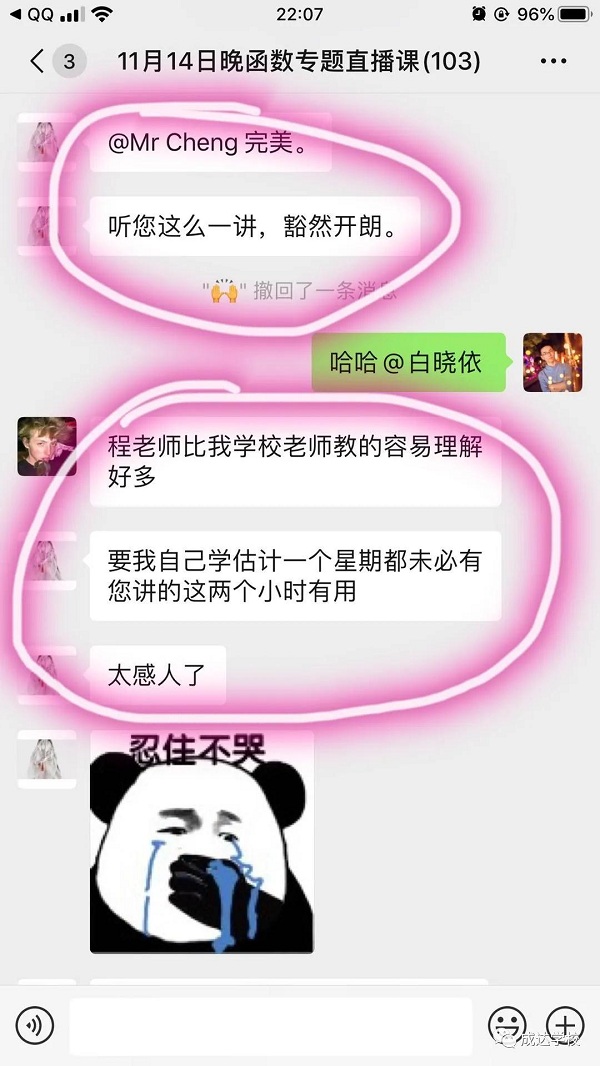Tap the message text input field

(x=270, y=1025)
